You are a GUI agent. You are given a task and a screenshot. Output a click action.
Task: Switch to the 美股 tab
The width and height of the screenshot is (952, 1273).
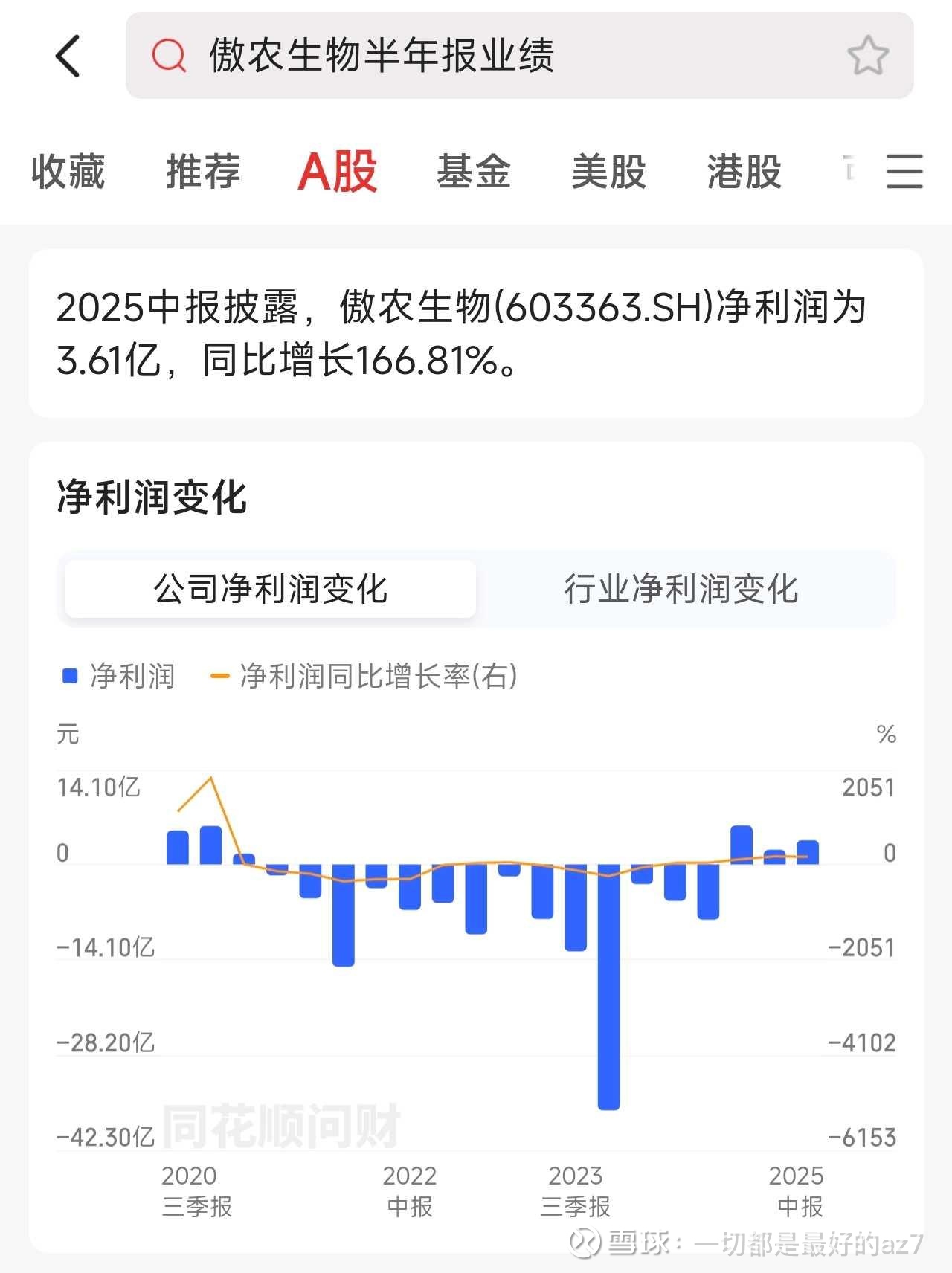point(608,172)
